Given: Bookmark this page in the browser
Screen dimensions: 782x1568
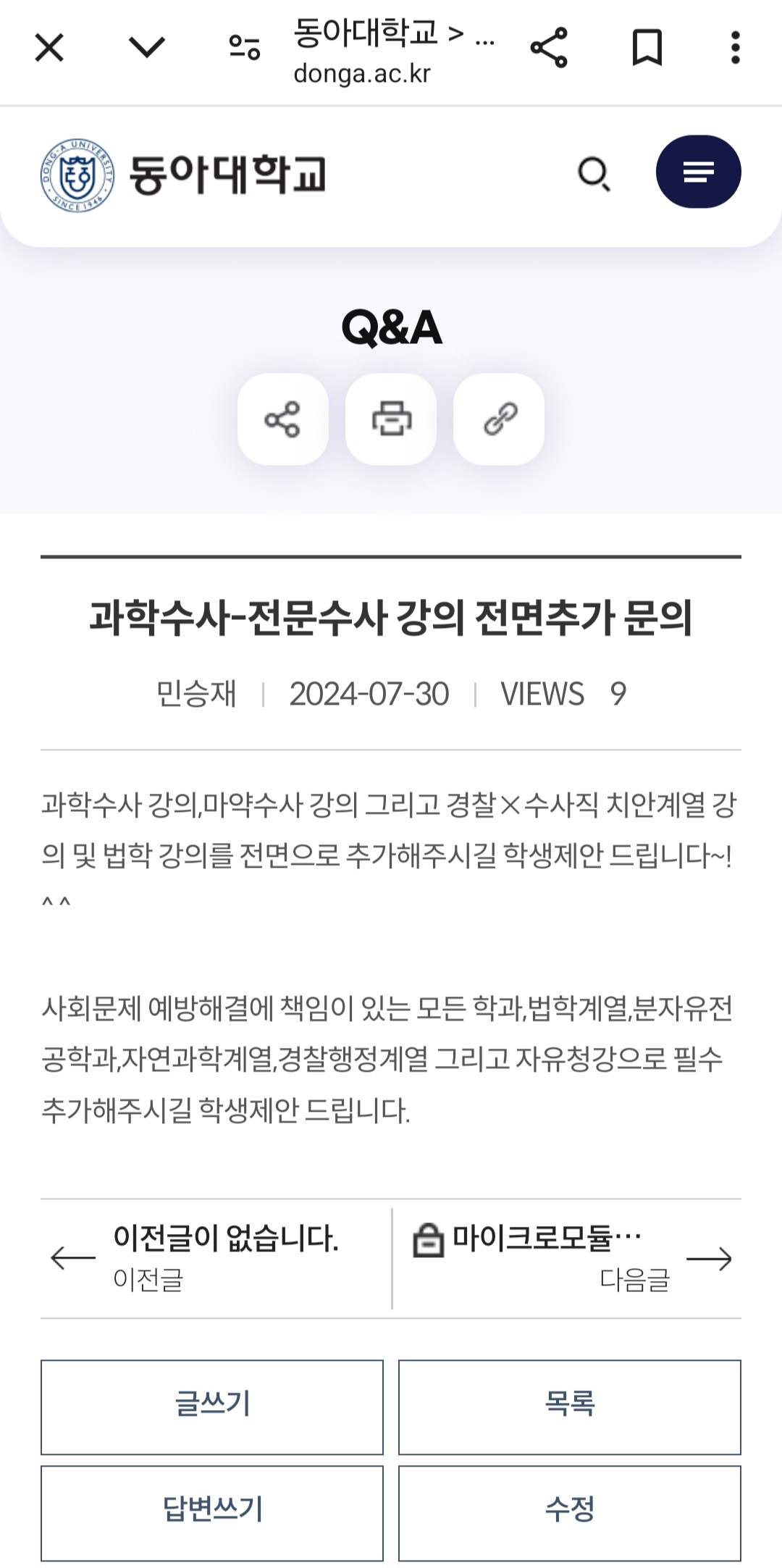Looking at the screenshot, I should 647,45.
